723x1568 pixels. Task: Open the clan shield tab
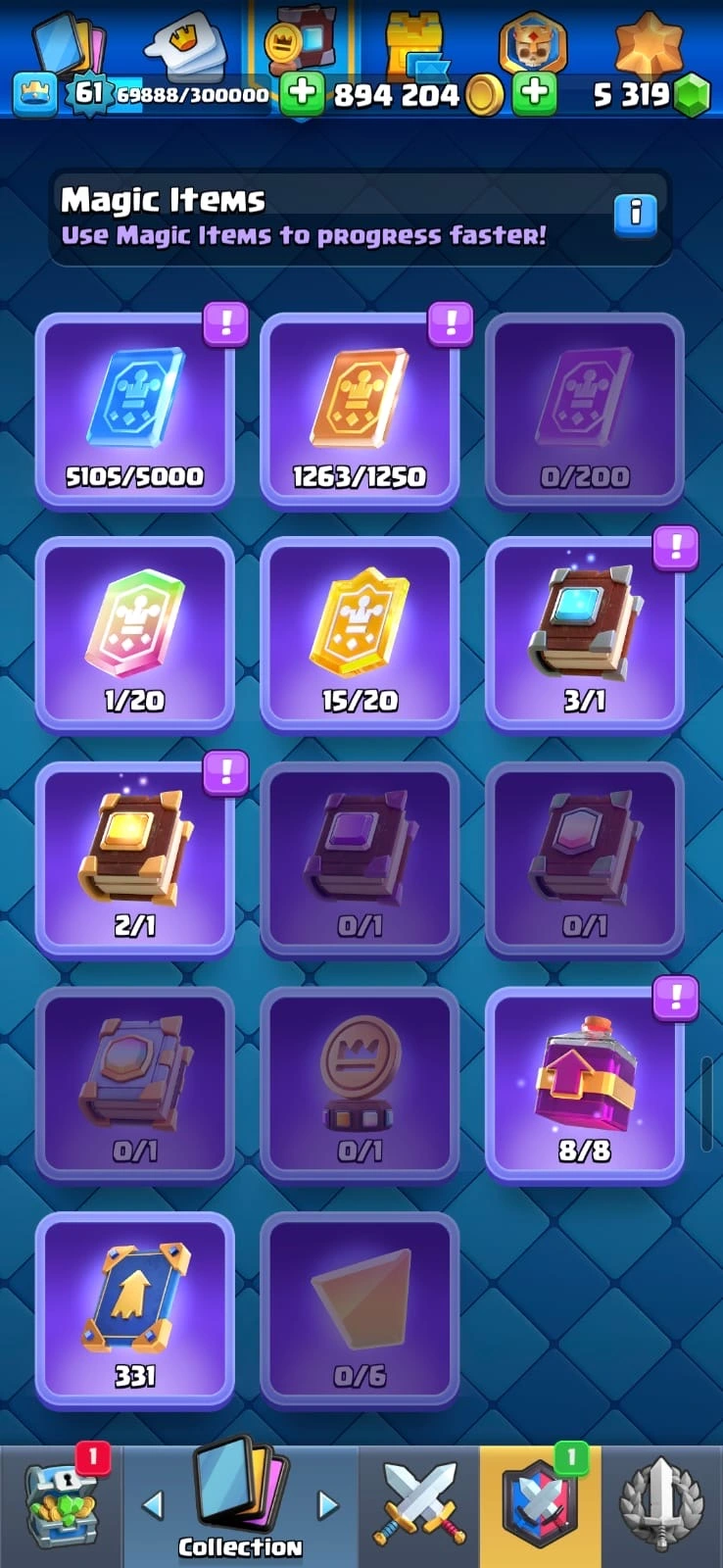tap(540, 1506)
